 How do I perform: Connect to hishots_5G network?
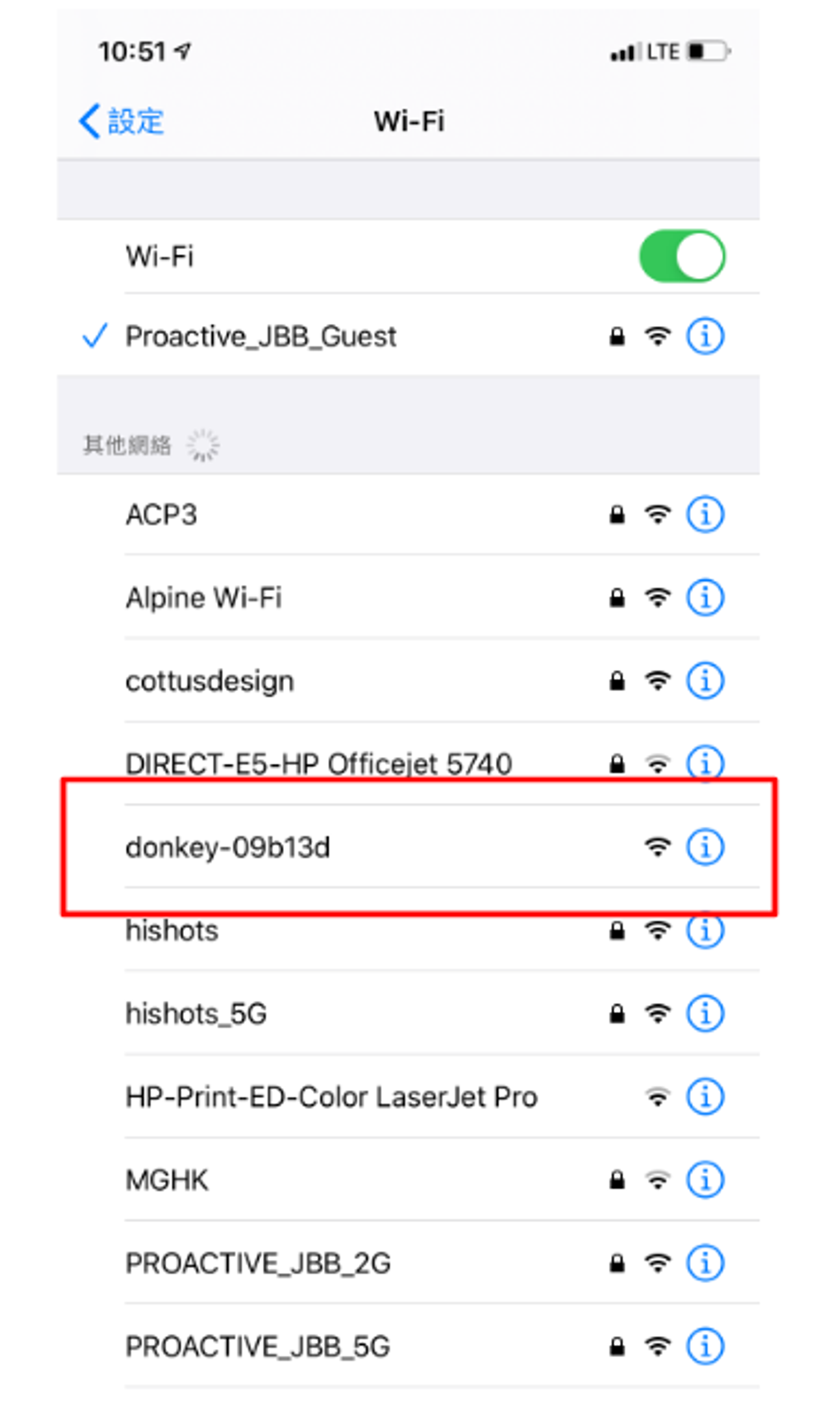point(408,1013)
